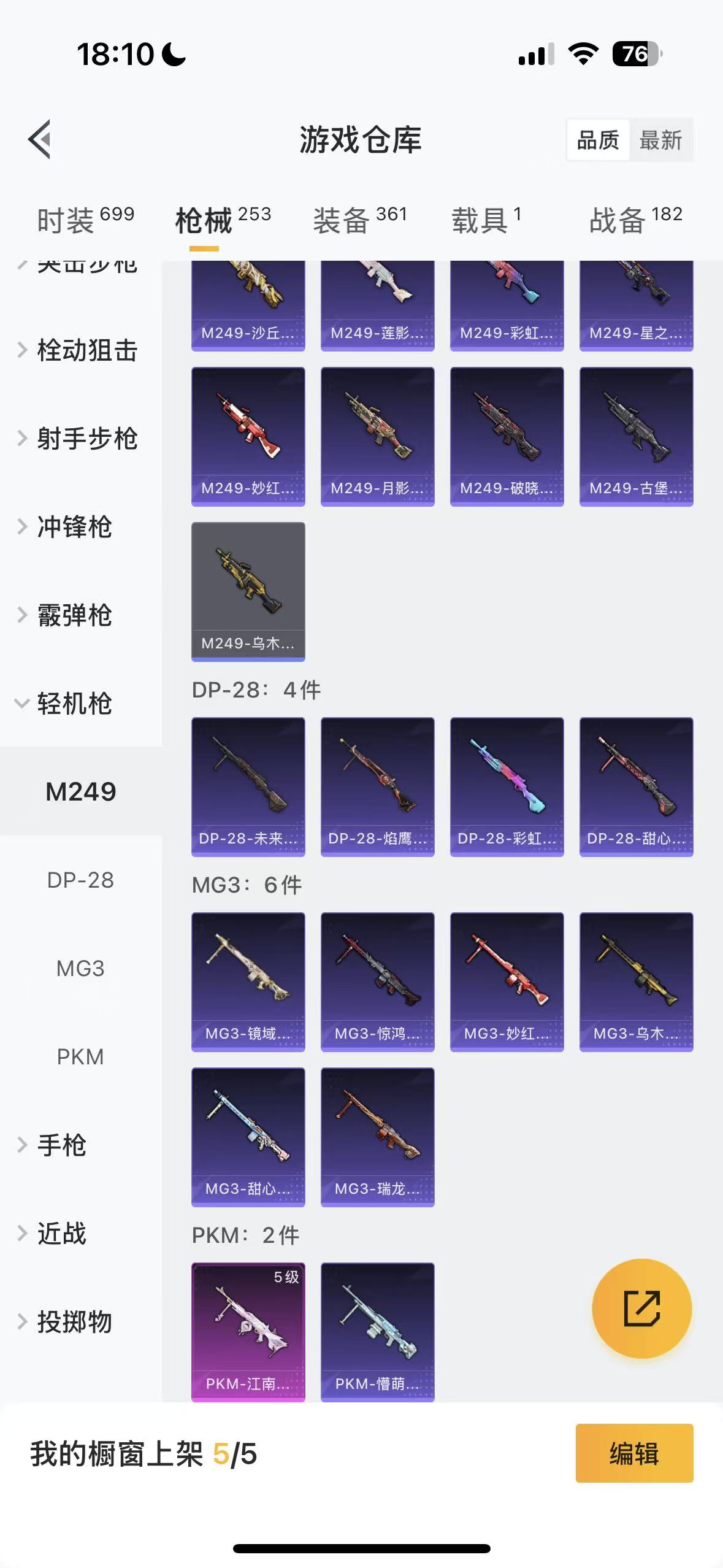The width and height of the screenshot is (723, 1568).
Task: Switch to the 战备 tab
Action: (x=635, y=220)
